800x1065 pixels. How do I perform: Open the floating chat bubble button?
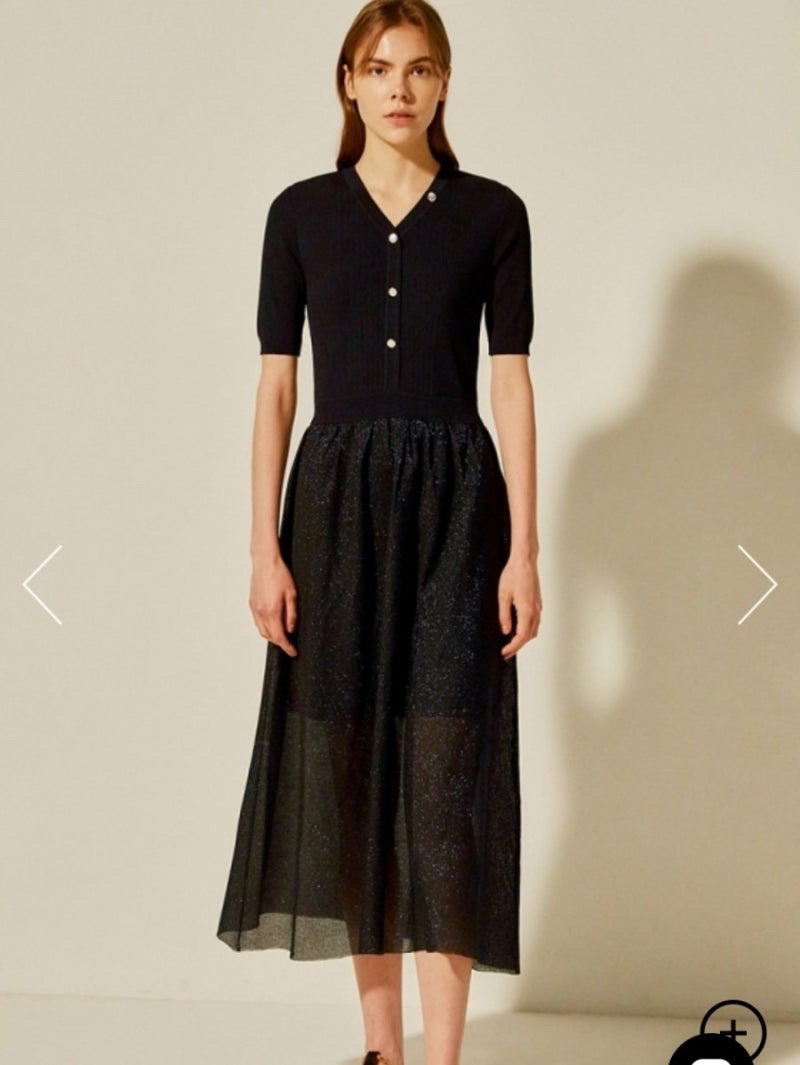coord(712,1054)
